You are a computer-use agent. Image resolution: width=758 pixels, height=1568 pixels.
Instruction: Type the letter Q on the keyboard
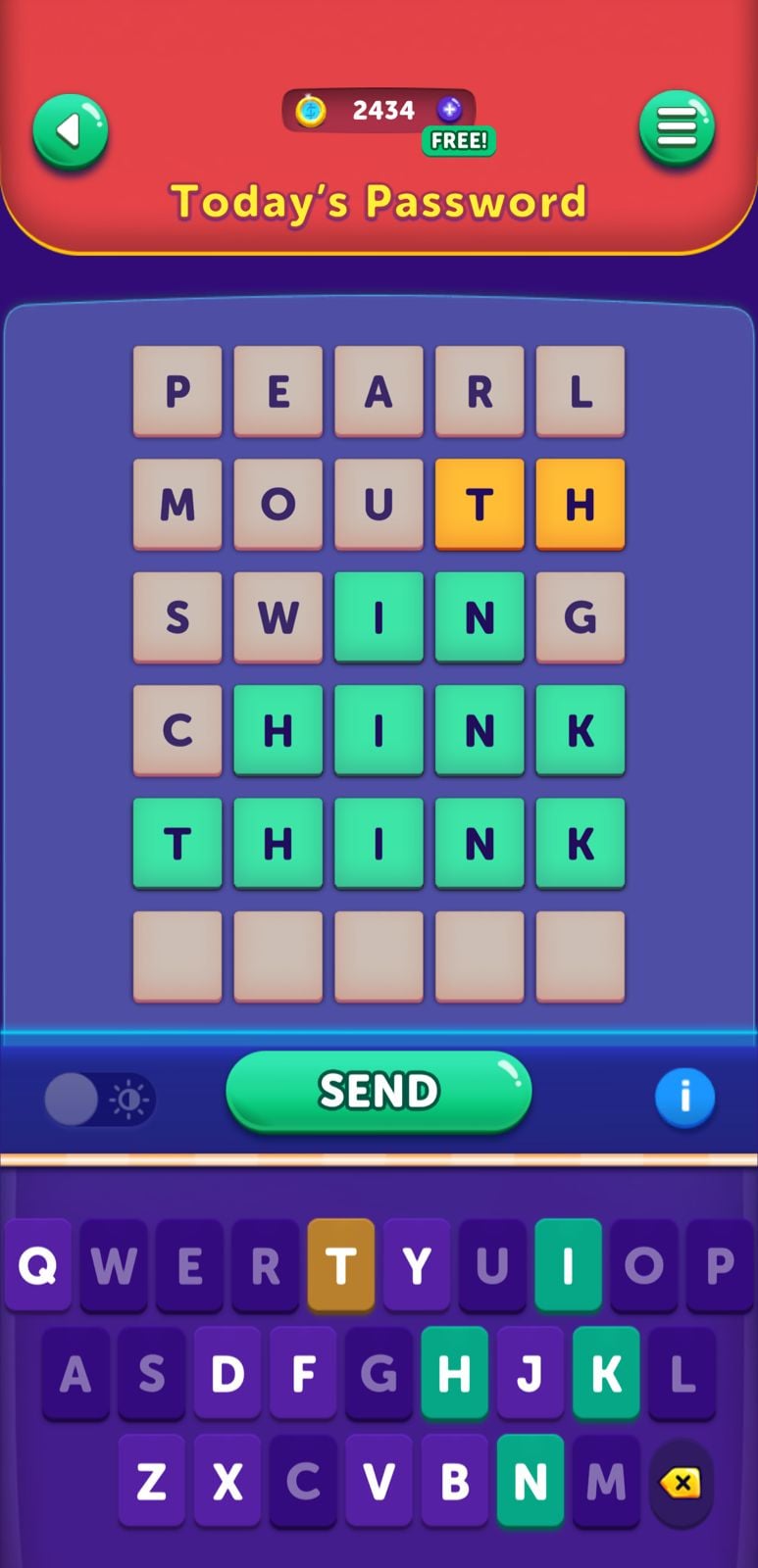coord(37,1265)
